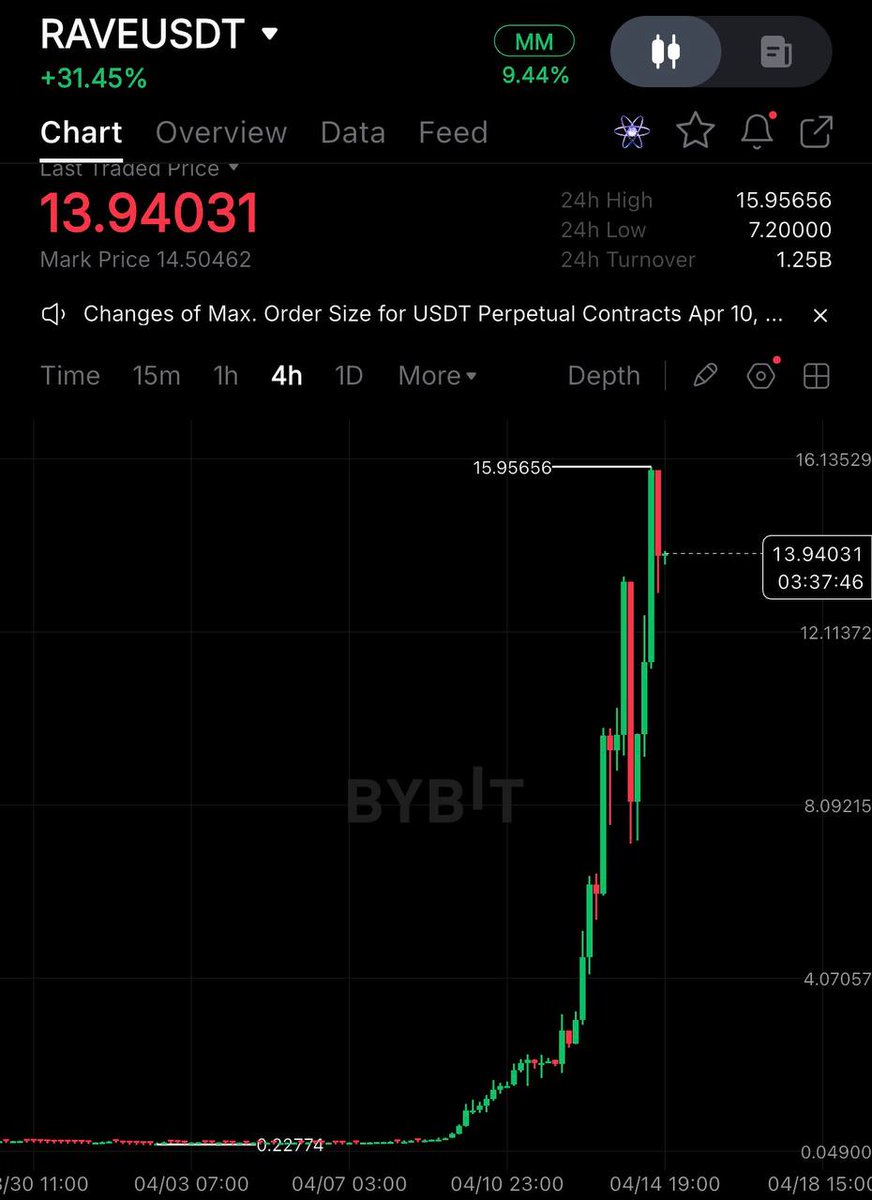Switch to the order trading view
The width and height of the screenshot is (872, 1200).
[775, 50]
